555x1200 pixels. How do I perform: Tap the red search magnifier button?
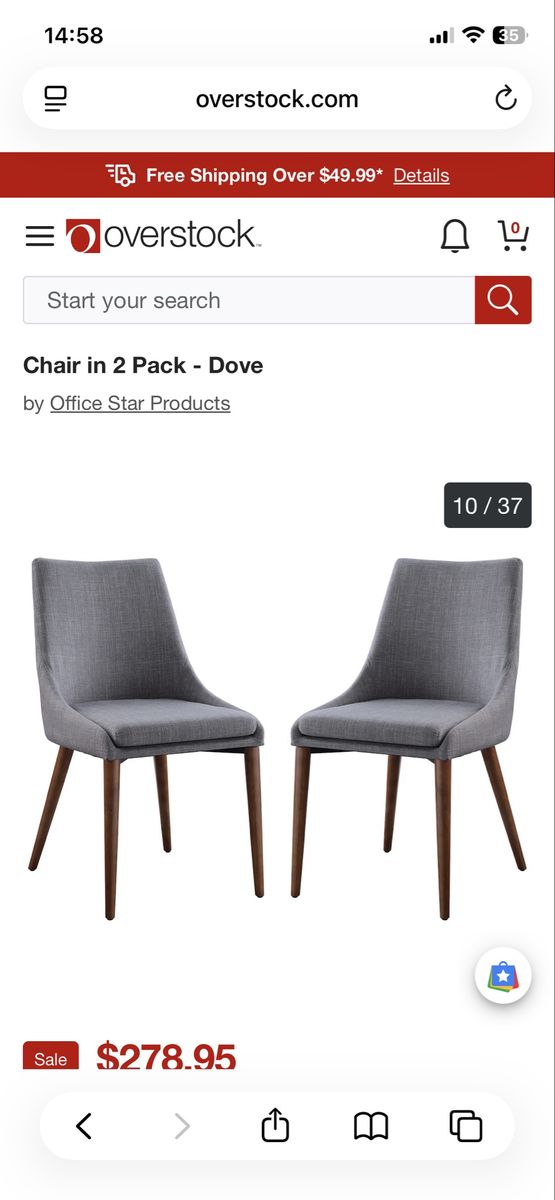pos(503,300)
